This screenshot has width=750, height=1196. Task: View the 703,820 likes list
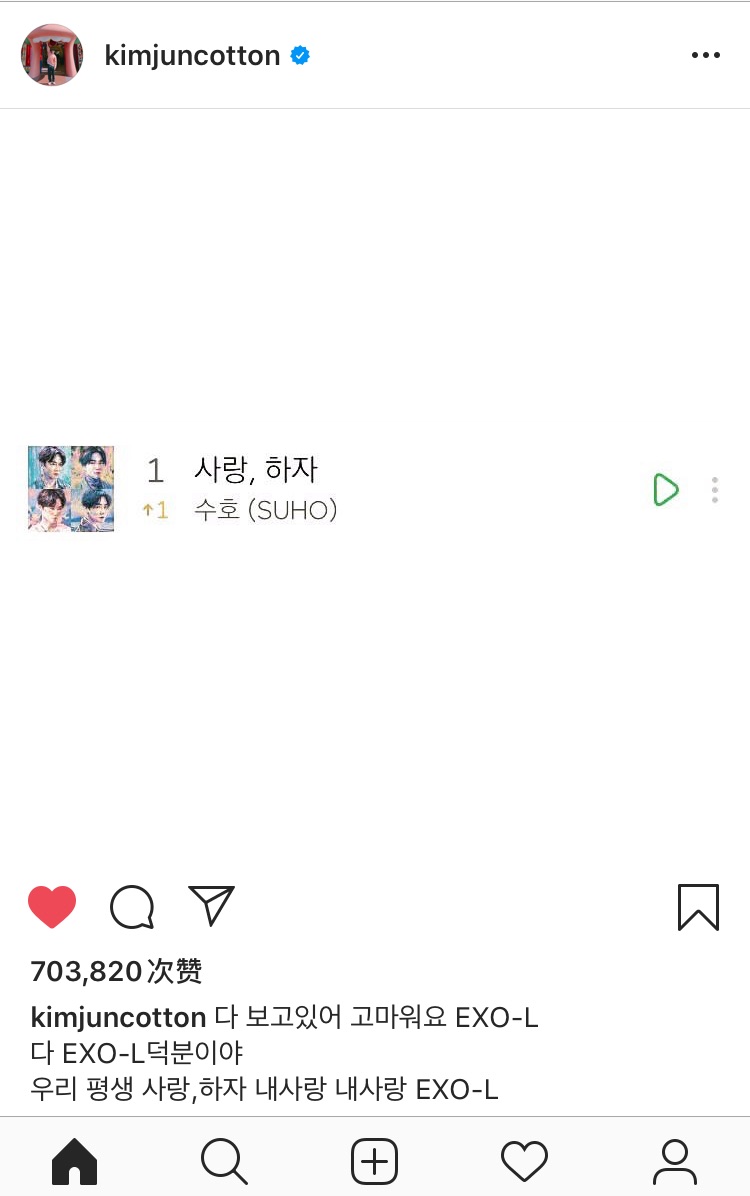click(x=116, y=971)
